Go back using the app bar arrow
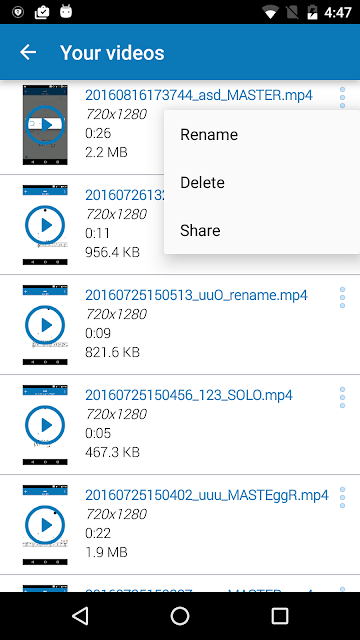This screenshot has height=640, width=360. pyautogui.click(x=28, y=52)
